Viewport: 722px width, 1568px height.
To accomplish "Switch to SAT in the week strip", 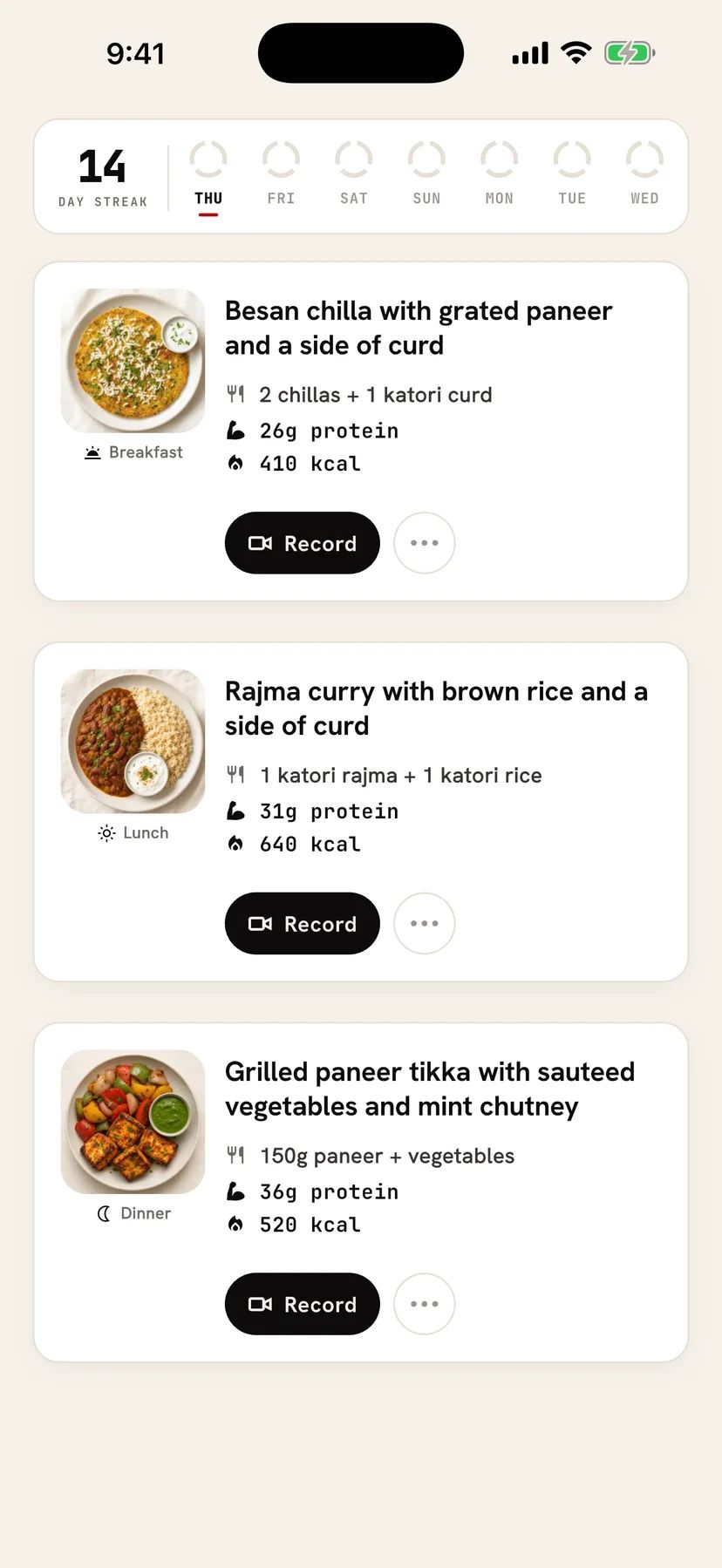I will (x=354, y=176).
